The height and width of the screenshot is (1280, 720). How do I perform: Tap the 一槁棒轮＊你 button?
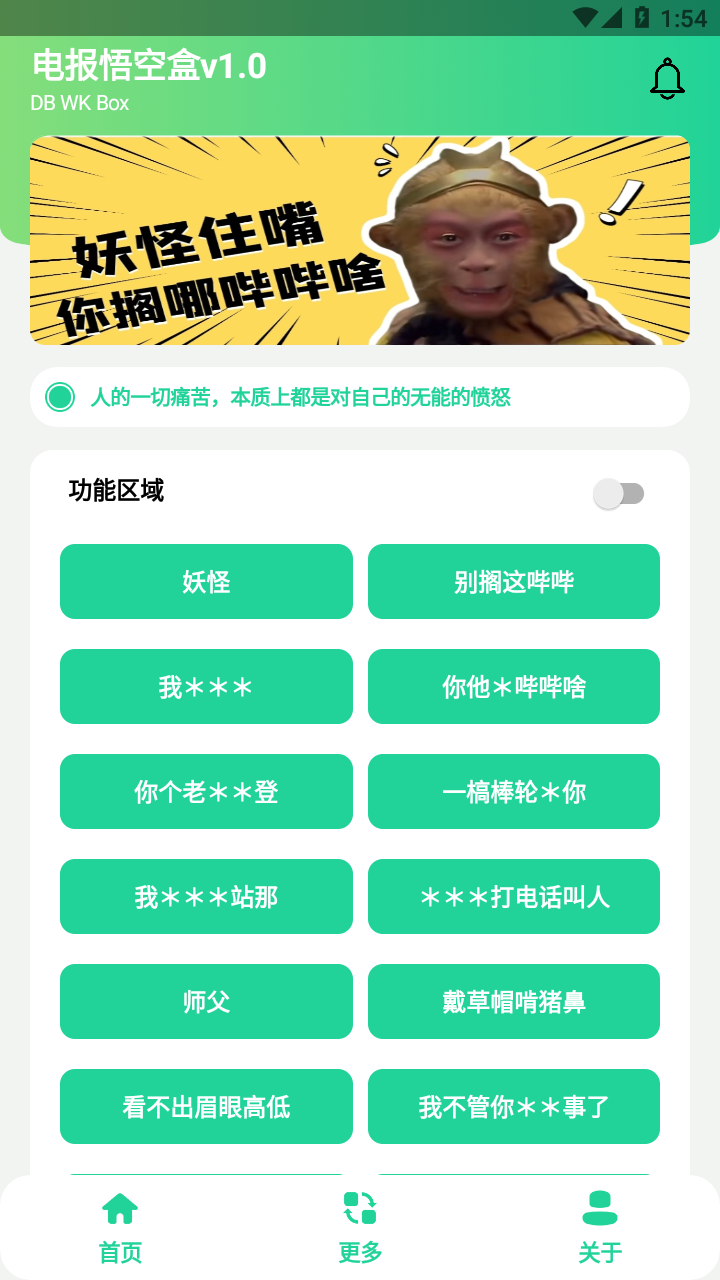pyautogui.click(x=513, y=791)
